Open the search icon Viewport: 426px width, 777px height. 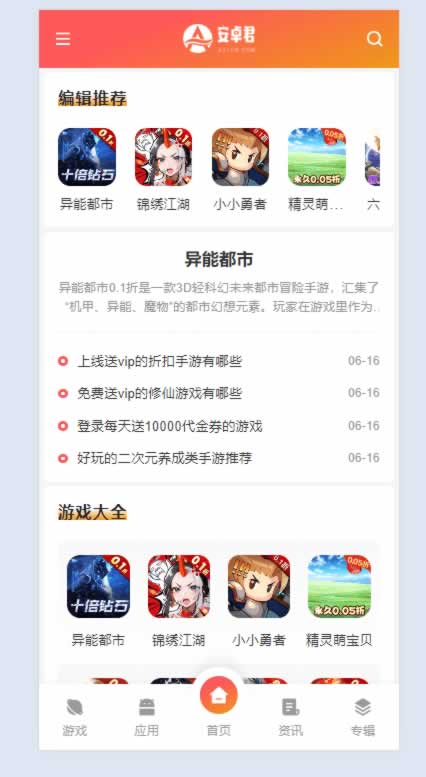[x=374, y=39]
